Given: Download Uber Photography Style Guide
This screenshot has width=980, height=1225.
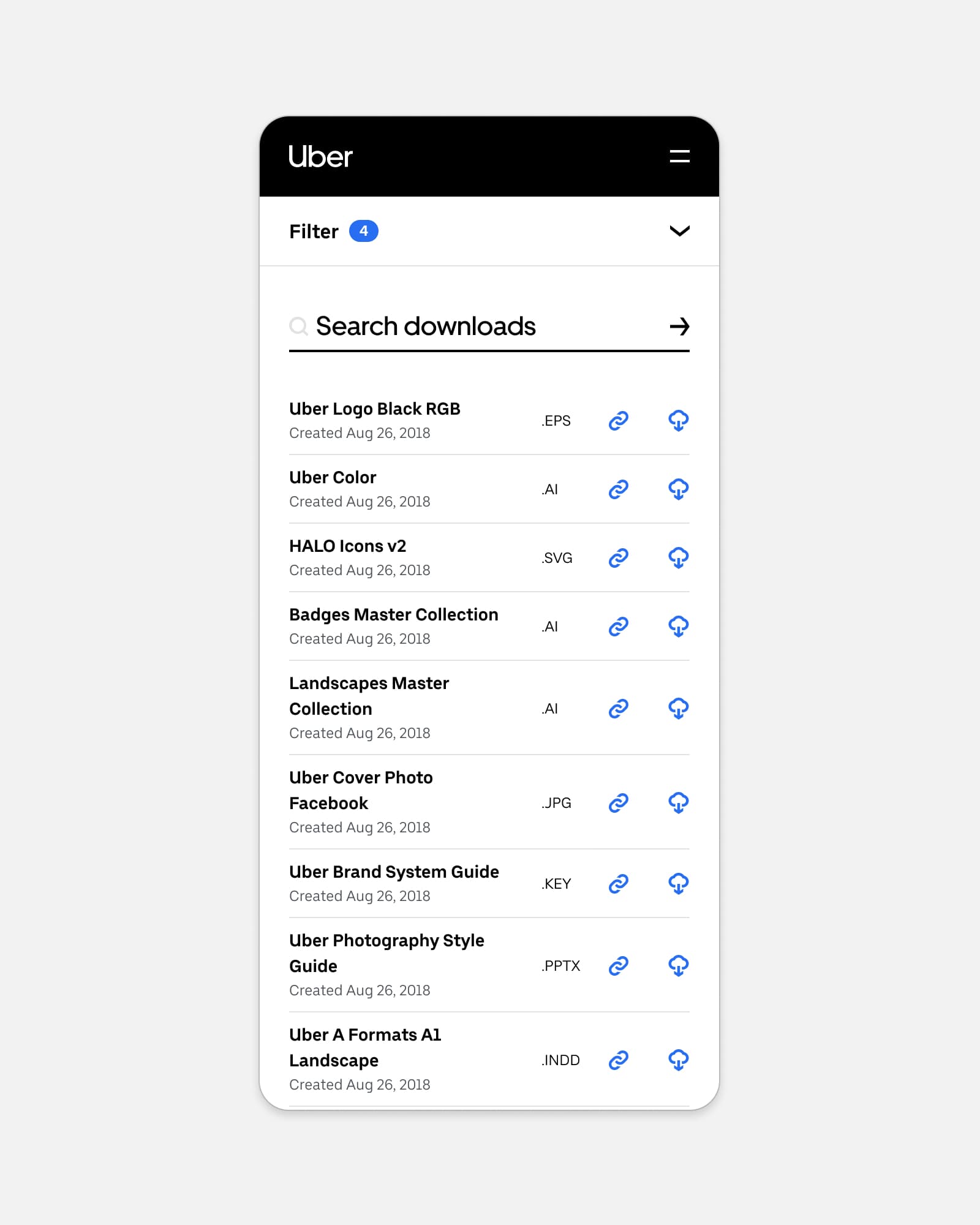Looking at the screenshot, I should click(x=678, y=966).
